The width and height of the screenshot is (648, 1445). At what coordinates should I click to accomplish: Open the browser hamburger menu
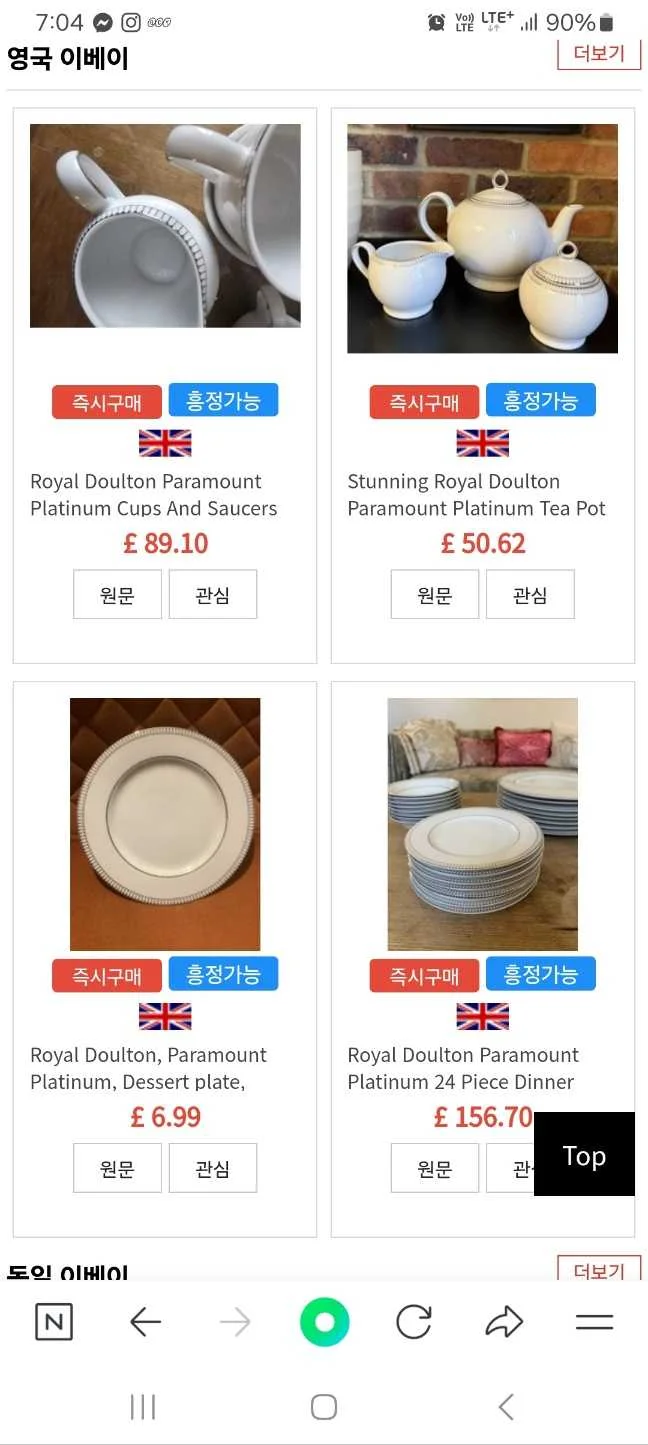[x=594, y=1322]
